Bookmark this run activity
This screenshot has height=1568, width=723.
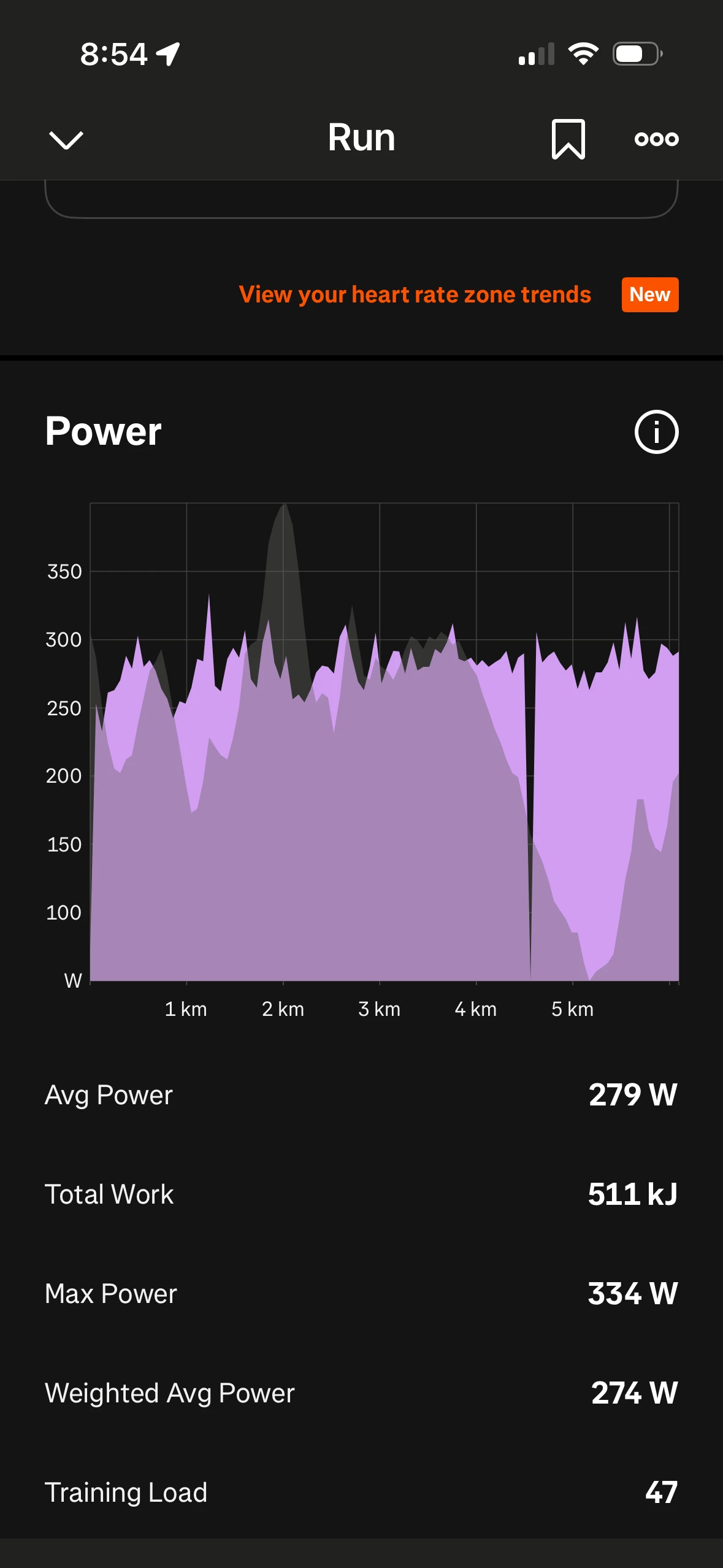[568, 139]
